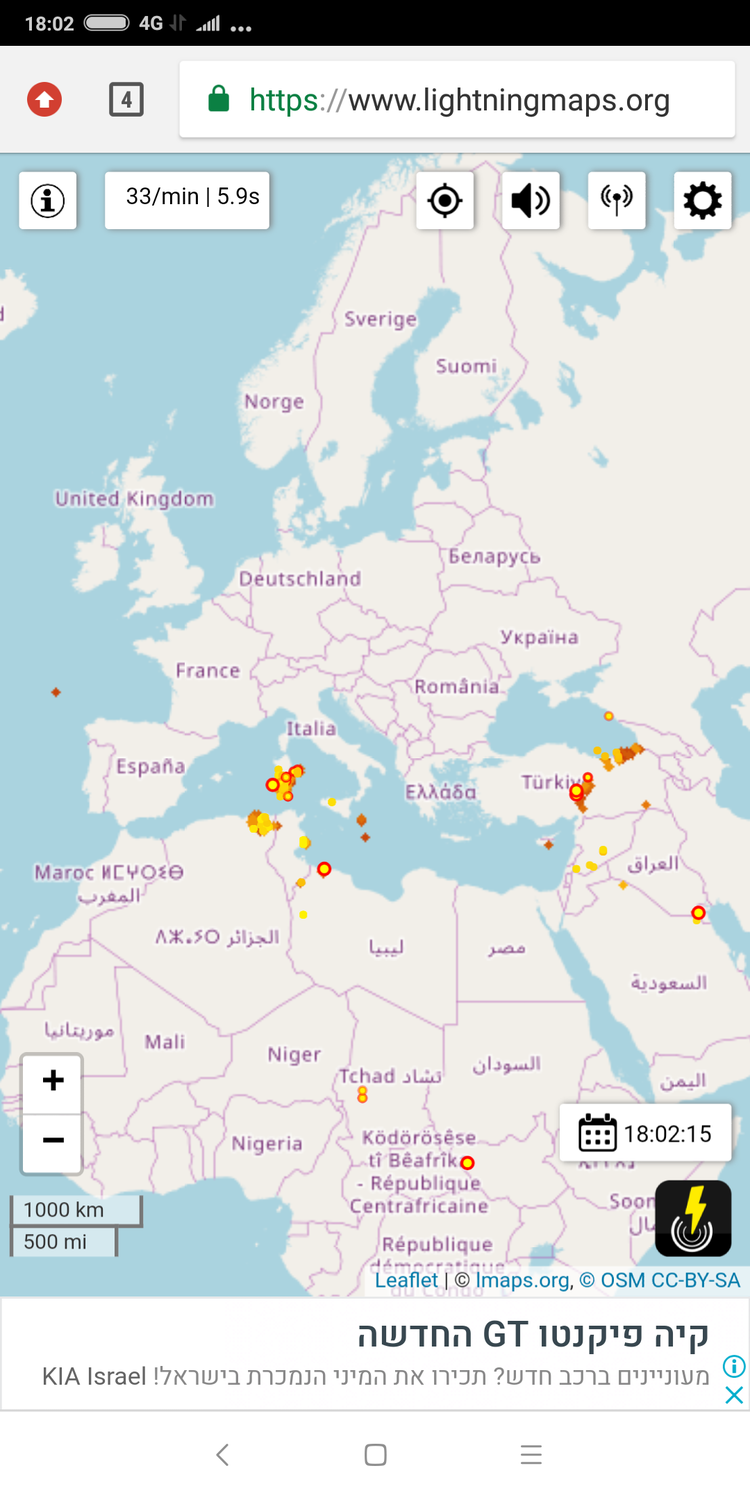This screenshot has width=750, height=1500.
Task: Center the map on my location
Action: coord(445,201)
